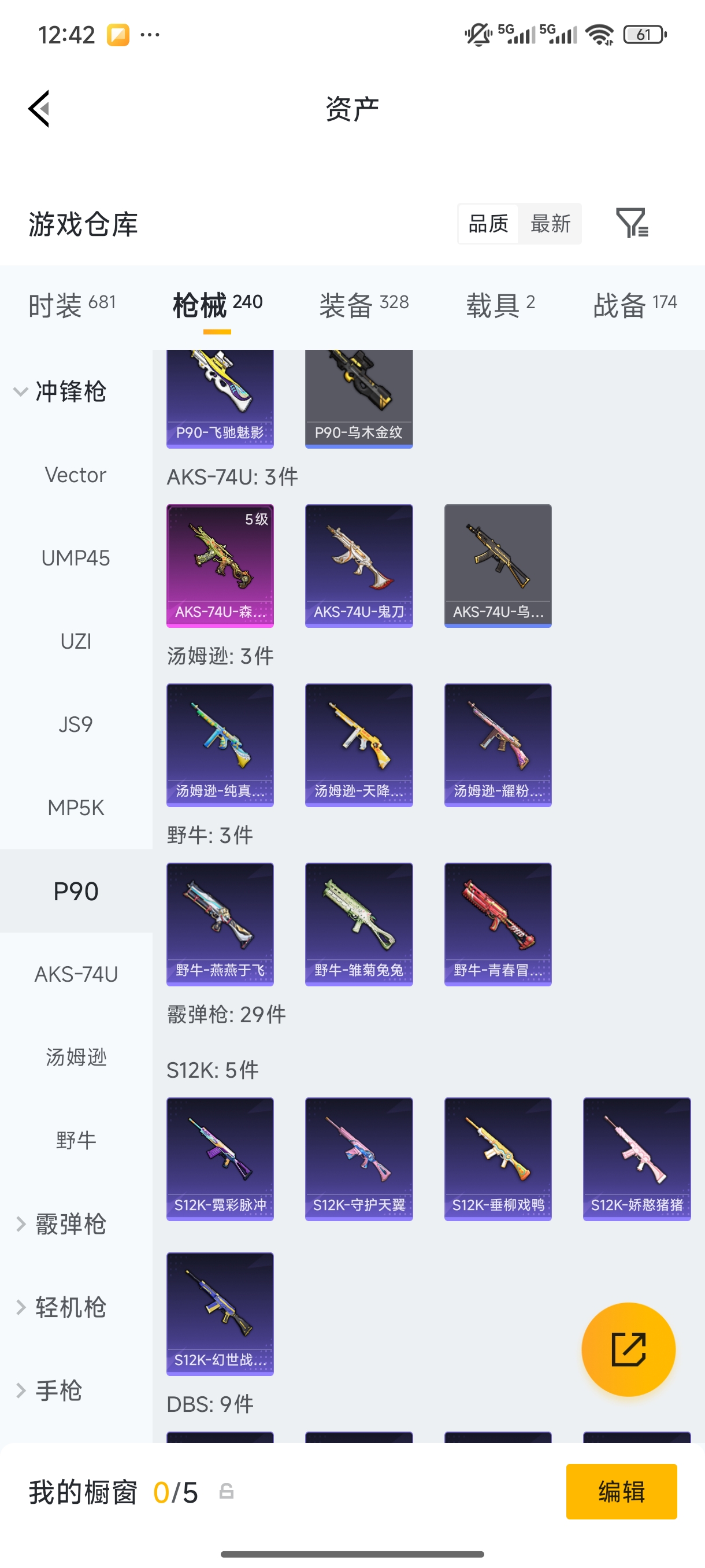Switch to the 载具 tab
Image resolution: width=705 pixels, height=1568 pixels.
500,304
